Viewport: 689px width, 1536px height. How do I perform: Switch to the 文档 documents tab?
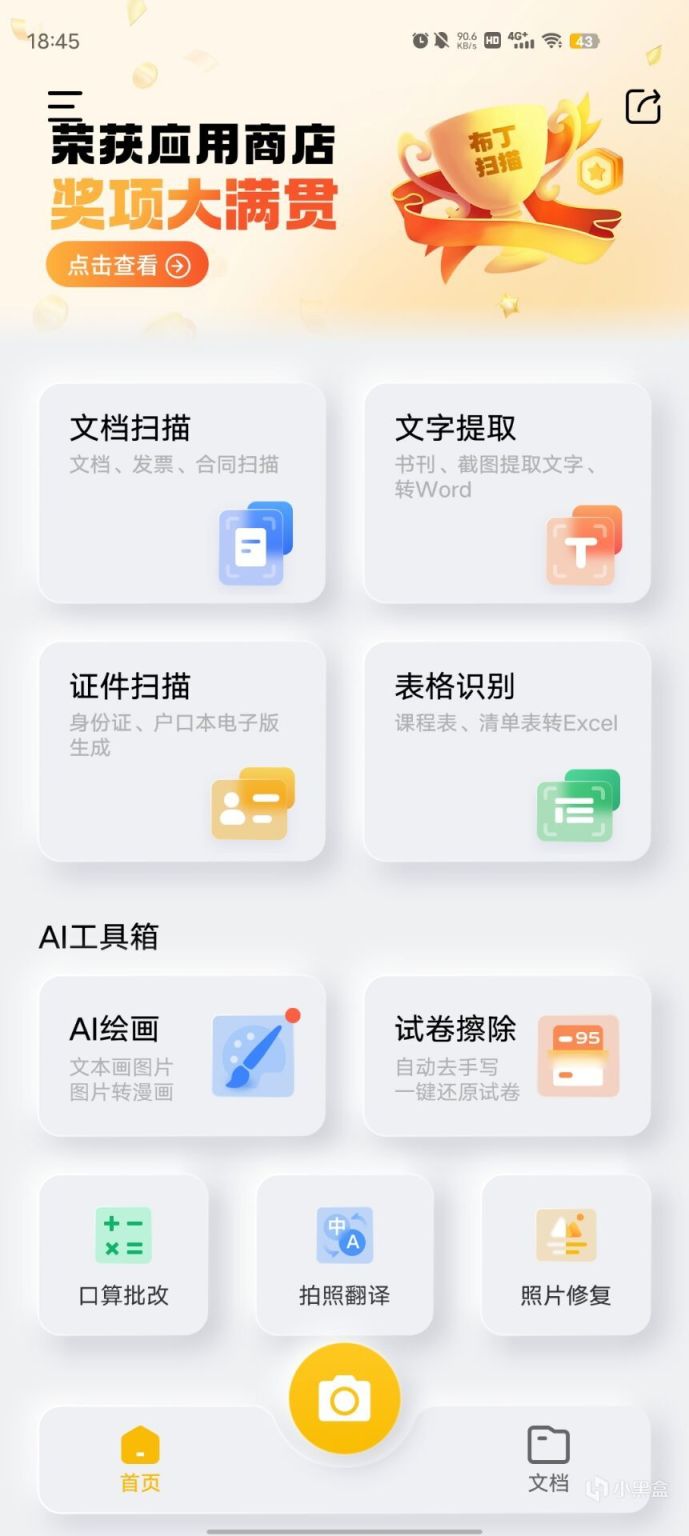(548, 1459)
